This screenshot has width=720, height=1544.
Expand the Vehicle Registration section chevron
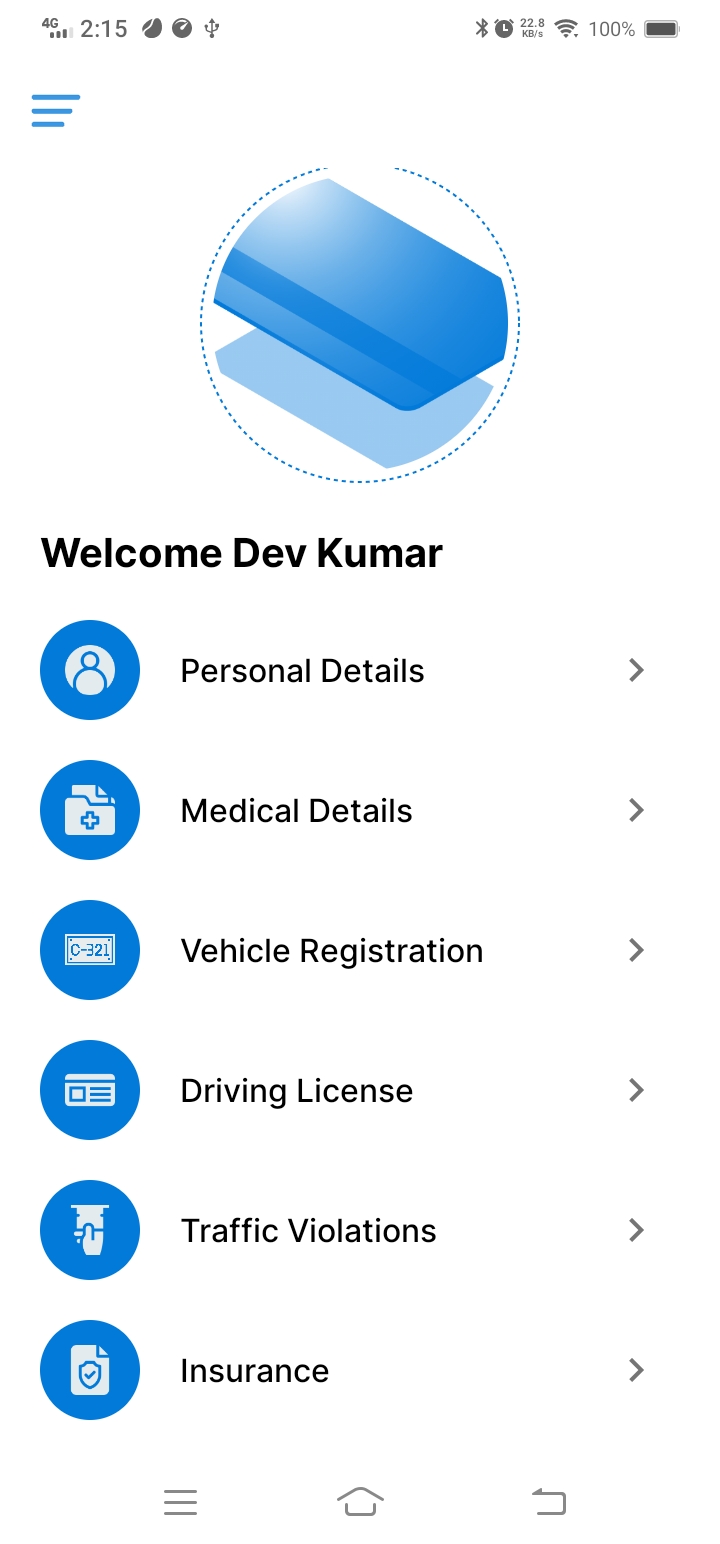coord(636,950)
